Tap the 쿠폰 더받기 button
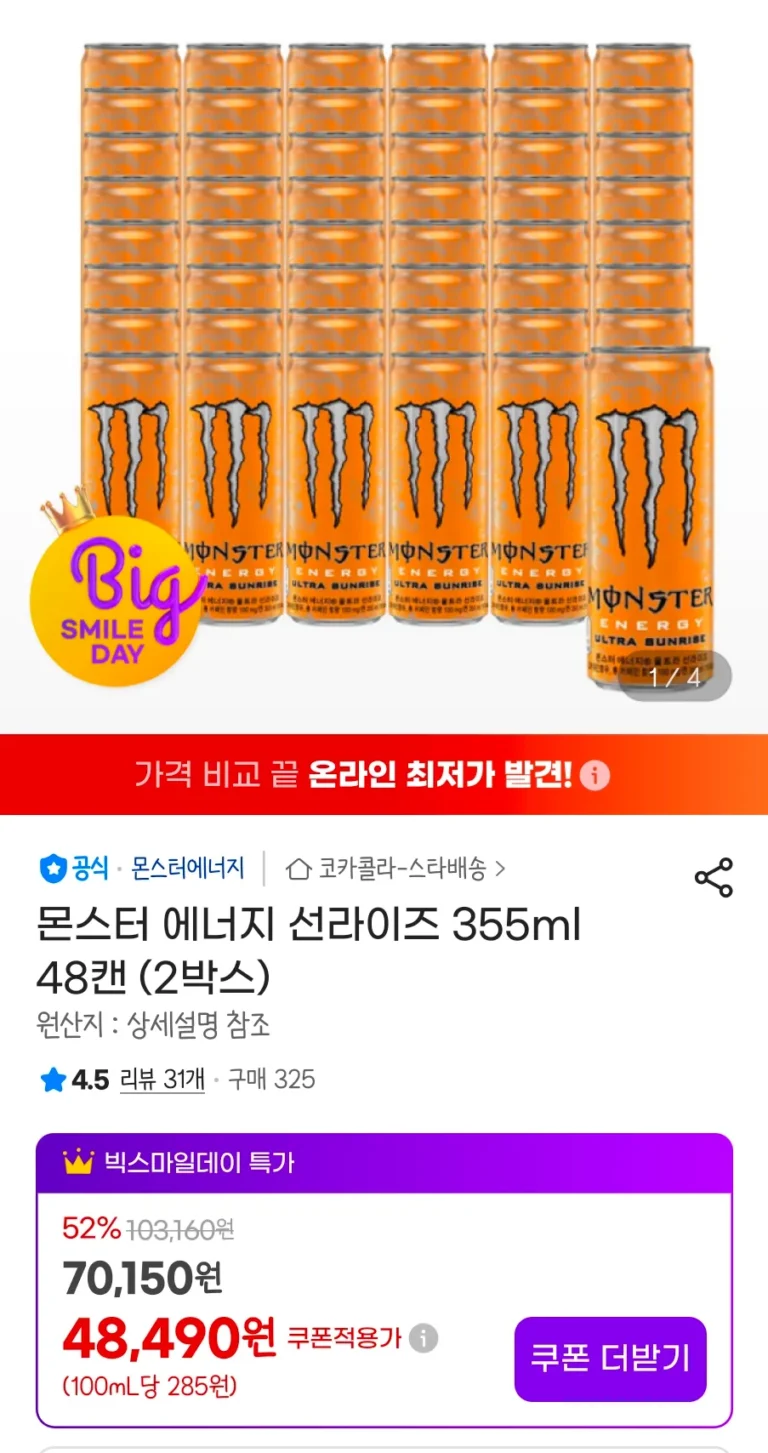The width and height of the screenshot is (768, 1453). [610, 1359]
